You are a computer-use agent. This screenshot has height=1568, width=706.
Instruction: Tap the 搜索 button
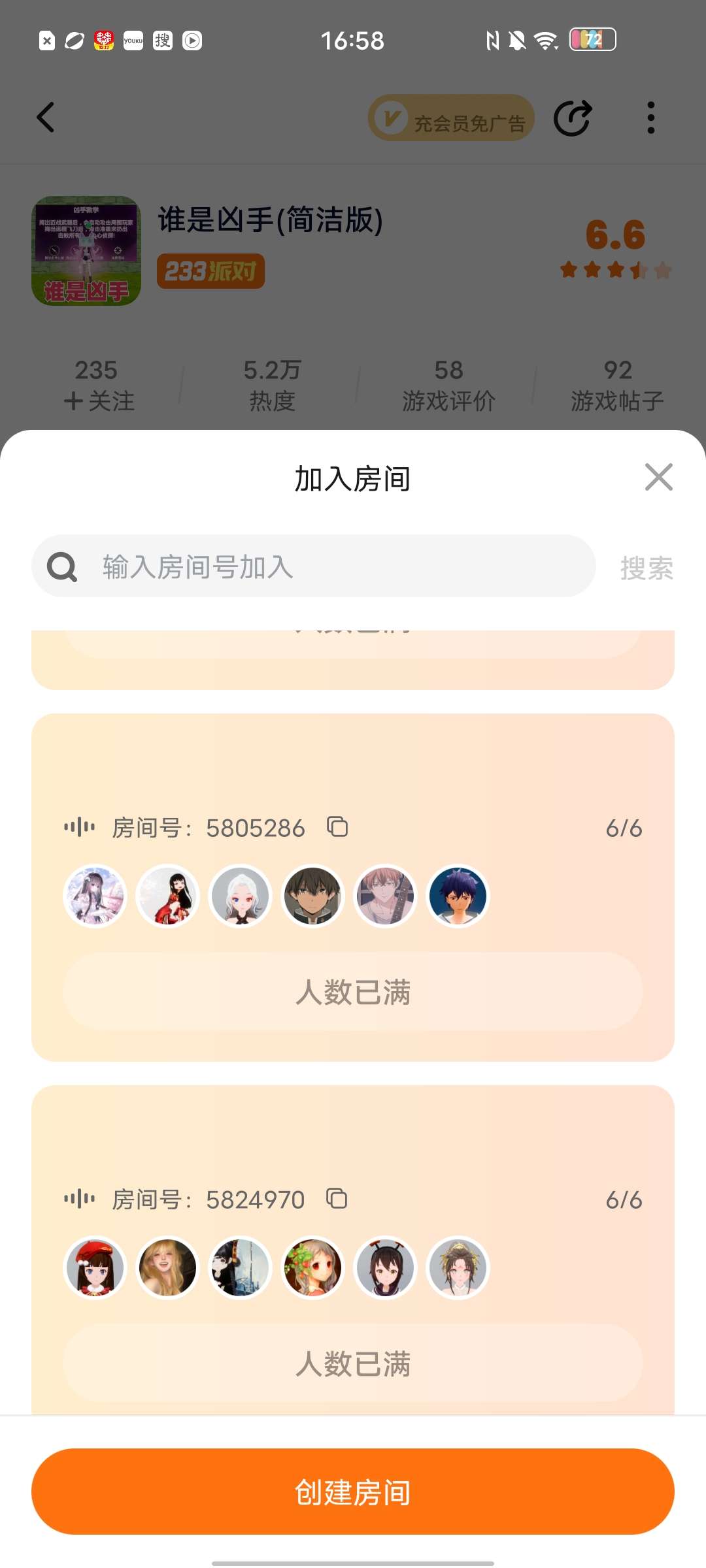click(647, 567)
